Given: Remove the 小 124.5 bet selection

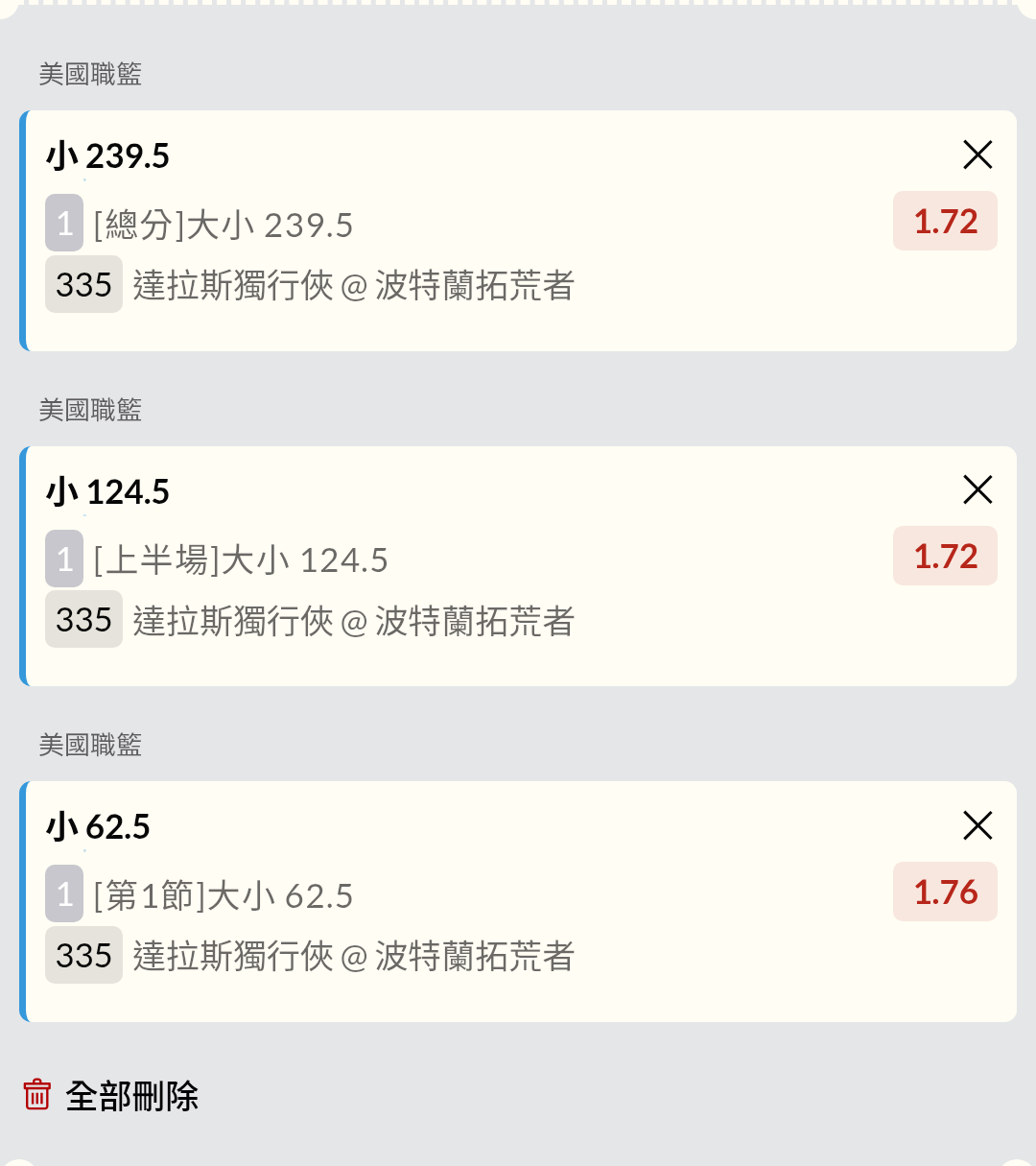Looking at the screenshot, I should pyautogui.click(x=977, y=489).
